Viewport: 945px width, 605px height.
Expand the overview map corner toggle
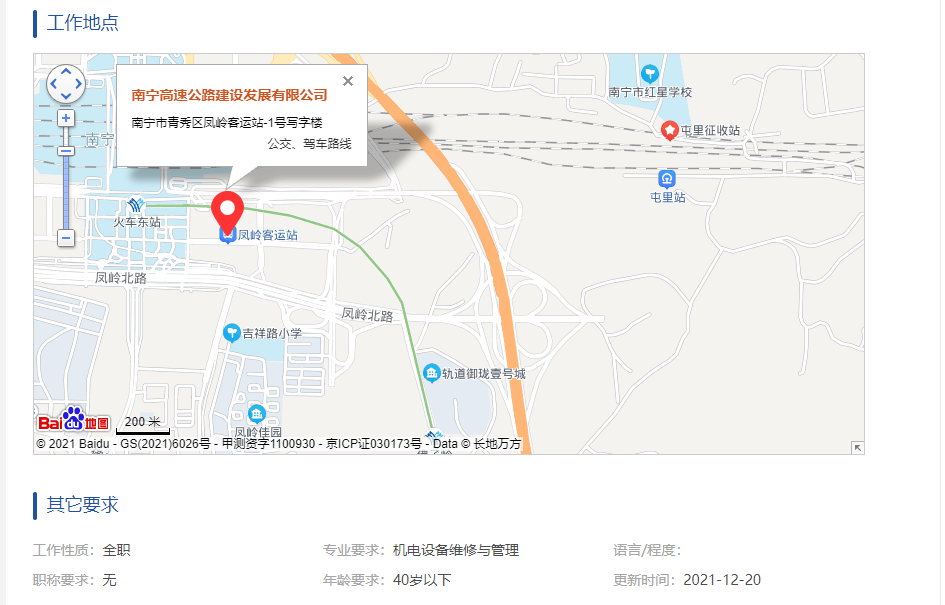click(x=857, y=447)
